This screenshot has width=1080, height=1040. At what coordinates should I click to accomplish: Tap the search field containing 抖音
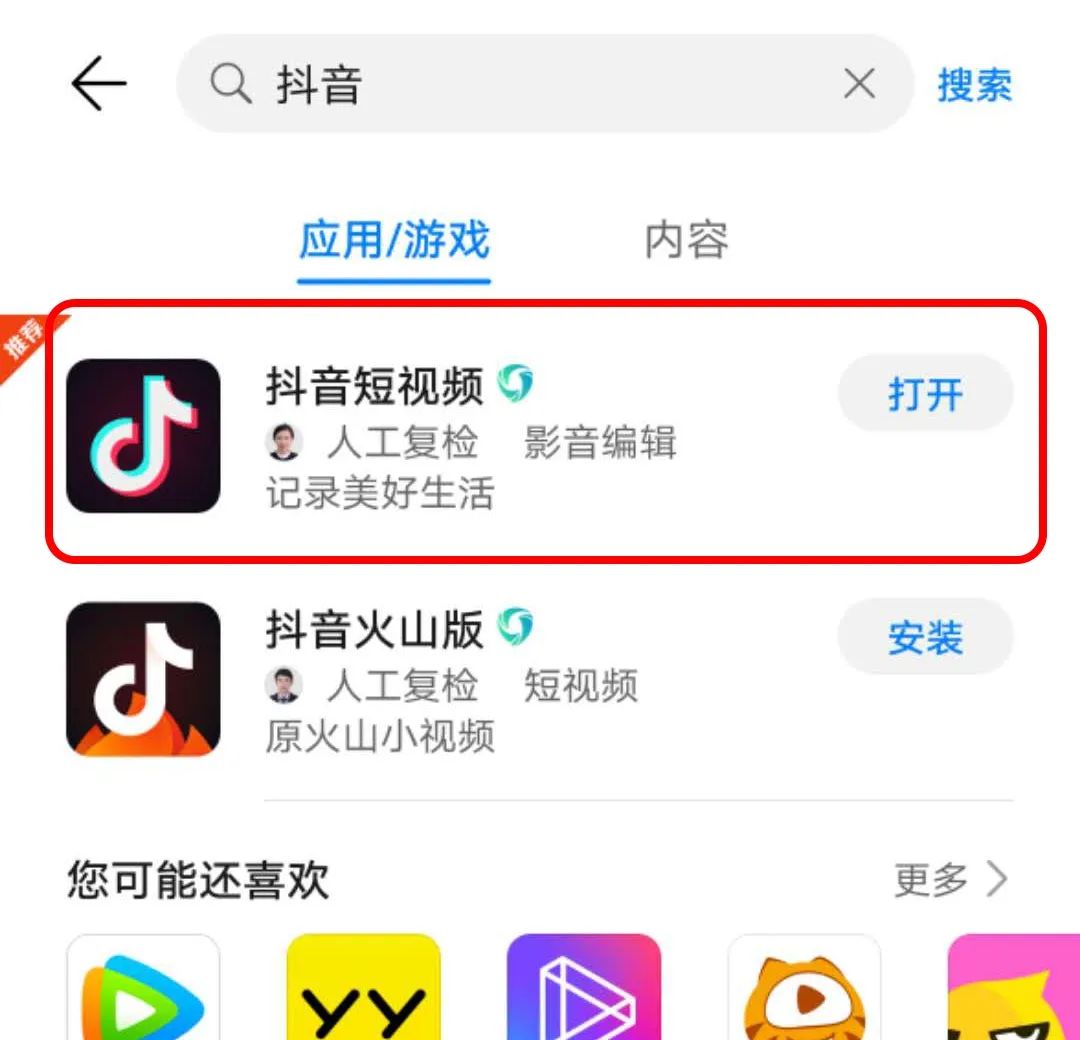(x=520, y=85)
